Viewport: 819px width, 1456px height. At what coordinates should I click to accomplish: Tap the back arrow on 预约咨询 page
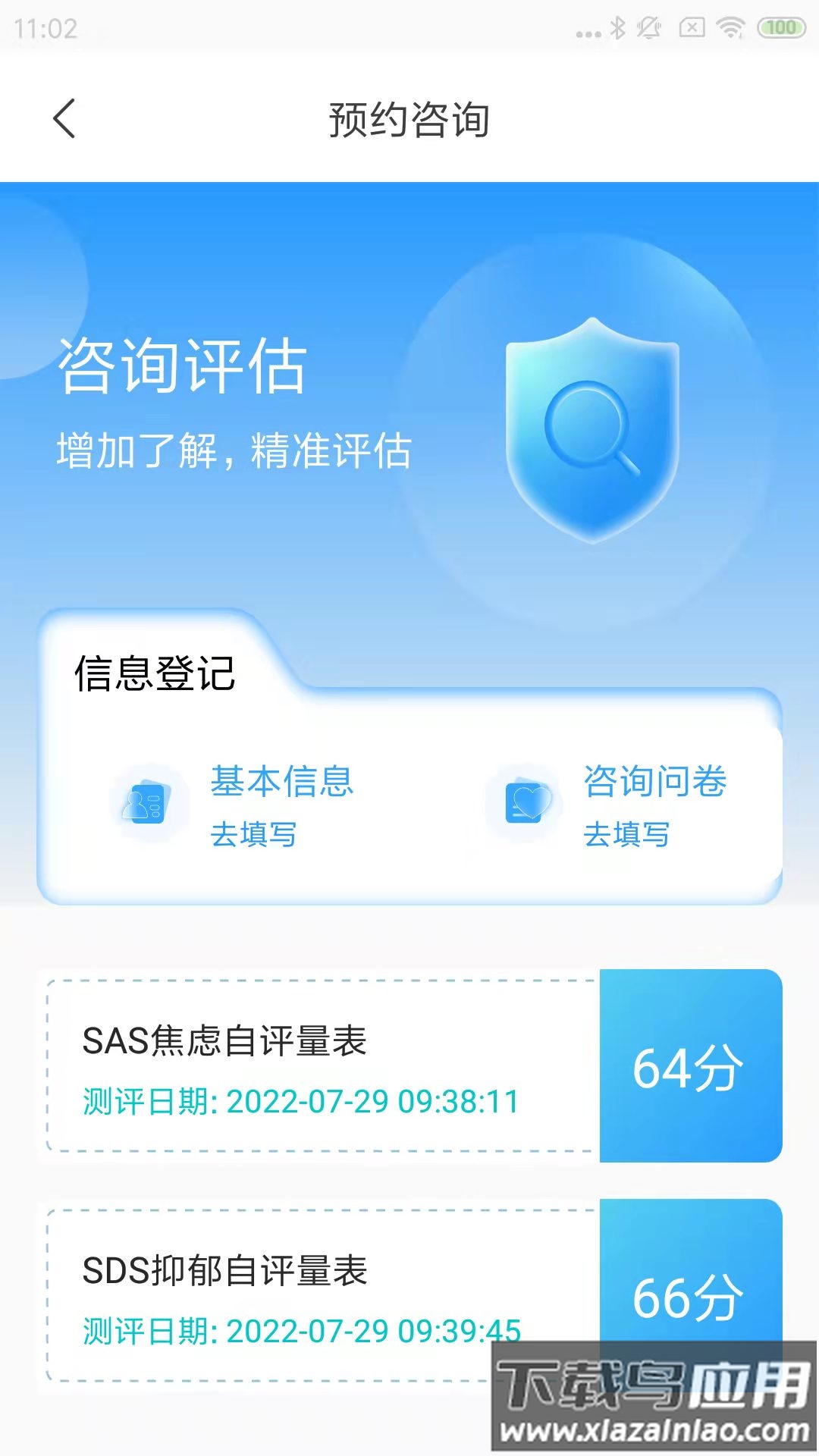(64, 119)
